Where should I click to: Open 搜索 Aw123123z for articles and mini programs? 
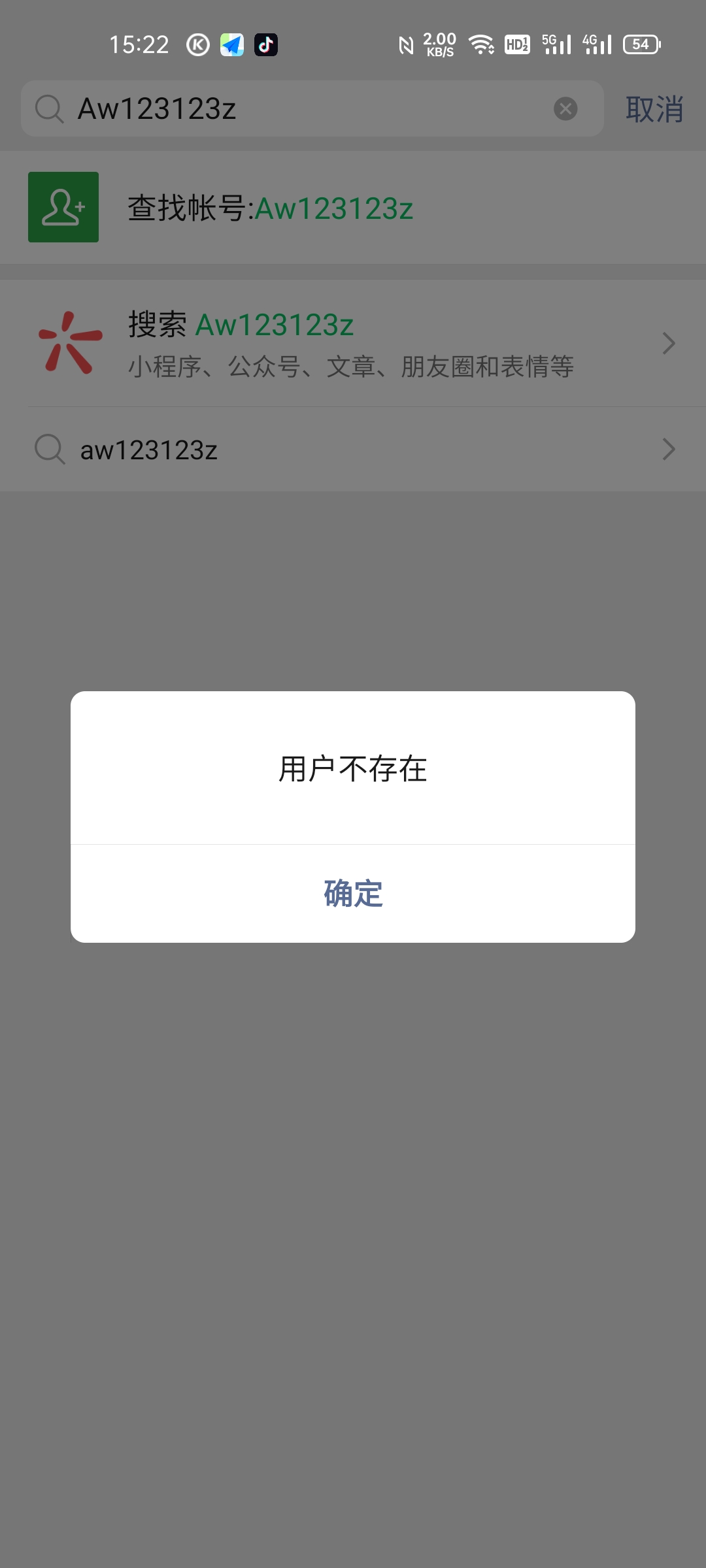[x=353, y=344]
